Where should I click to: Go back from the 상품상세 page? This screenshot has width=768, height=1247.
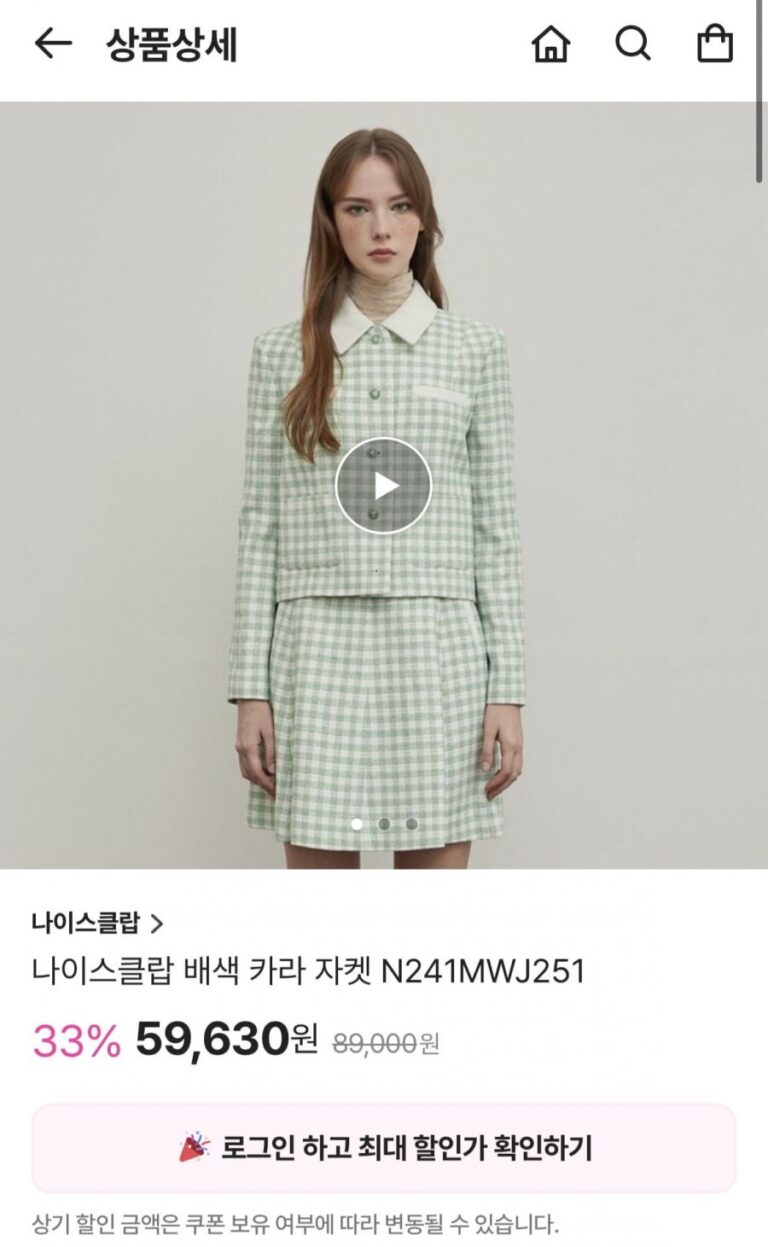pyautogui.click(x=52, y=44)
